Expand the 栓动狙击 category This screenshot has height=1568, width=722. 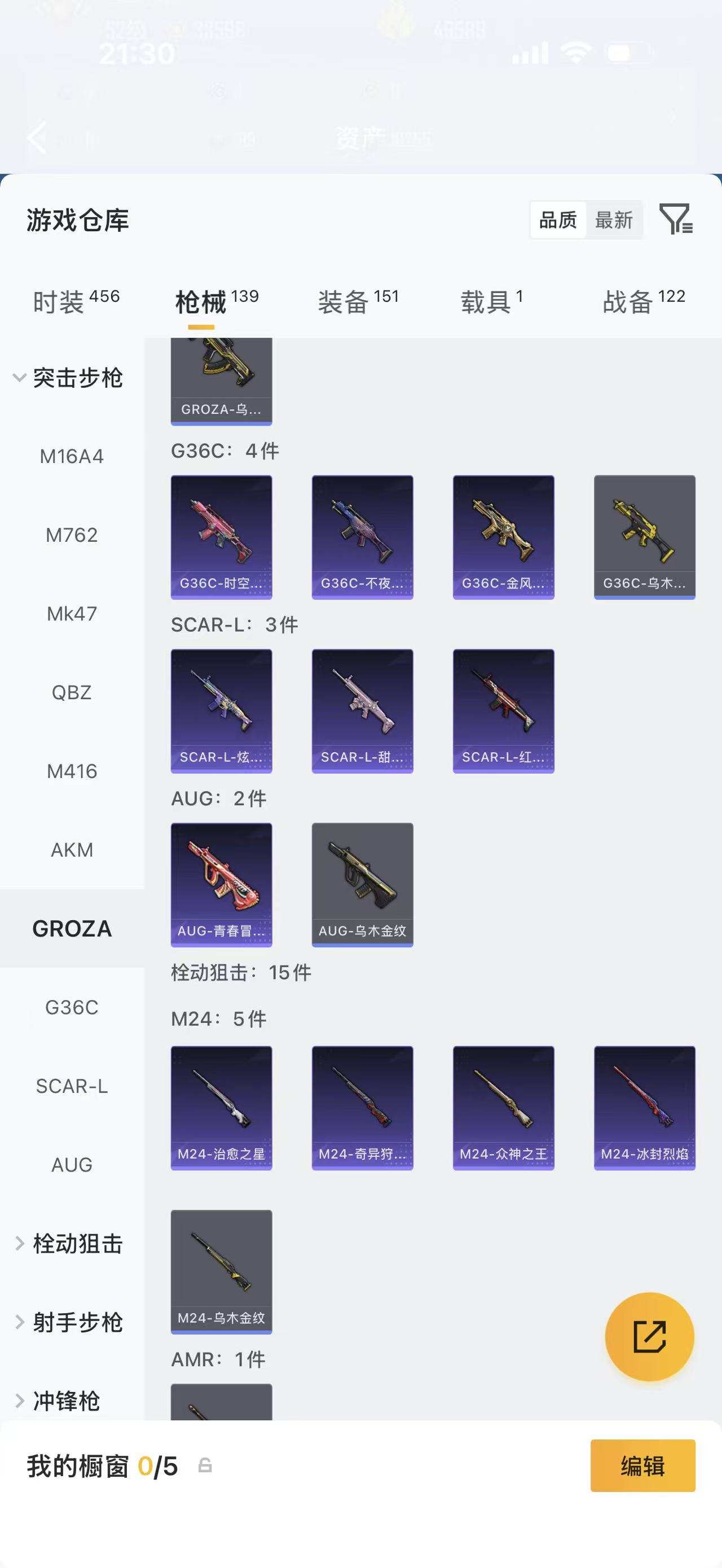coord(68,1244)
